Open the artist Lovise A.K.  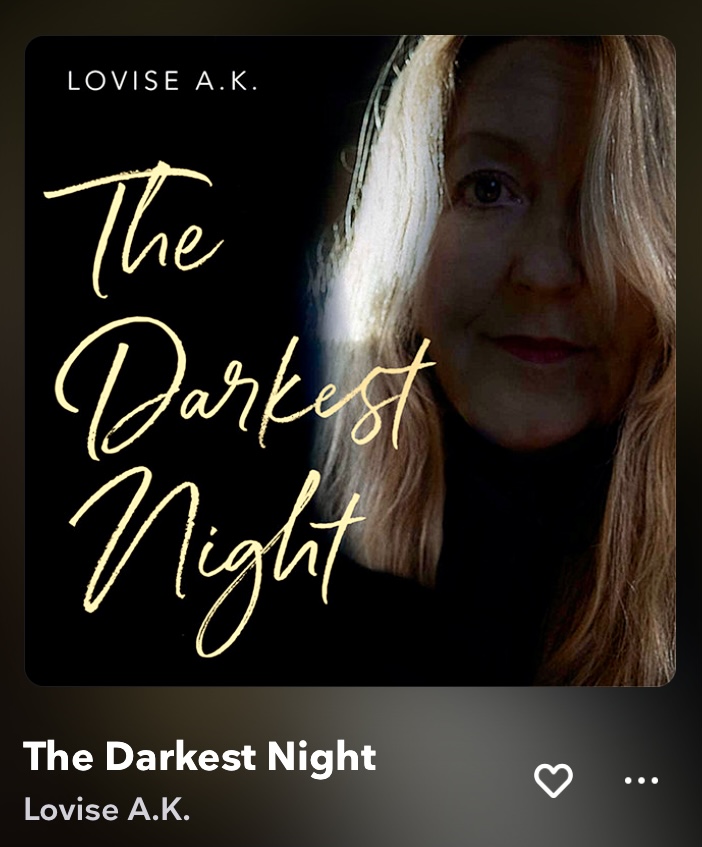107,808
